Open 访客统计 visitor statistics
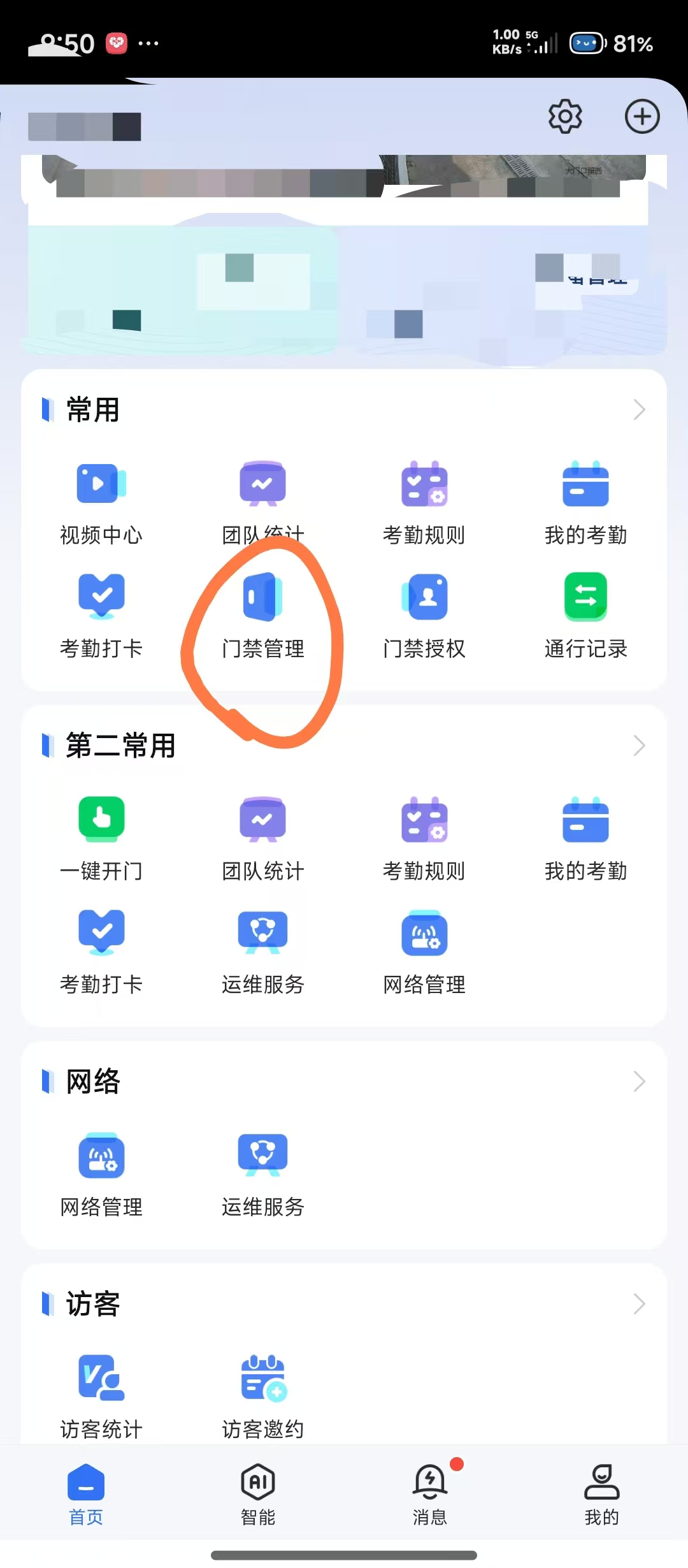Screen dimensions: 688x1568 101,1393
